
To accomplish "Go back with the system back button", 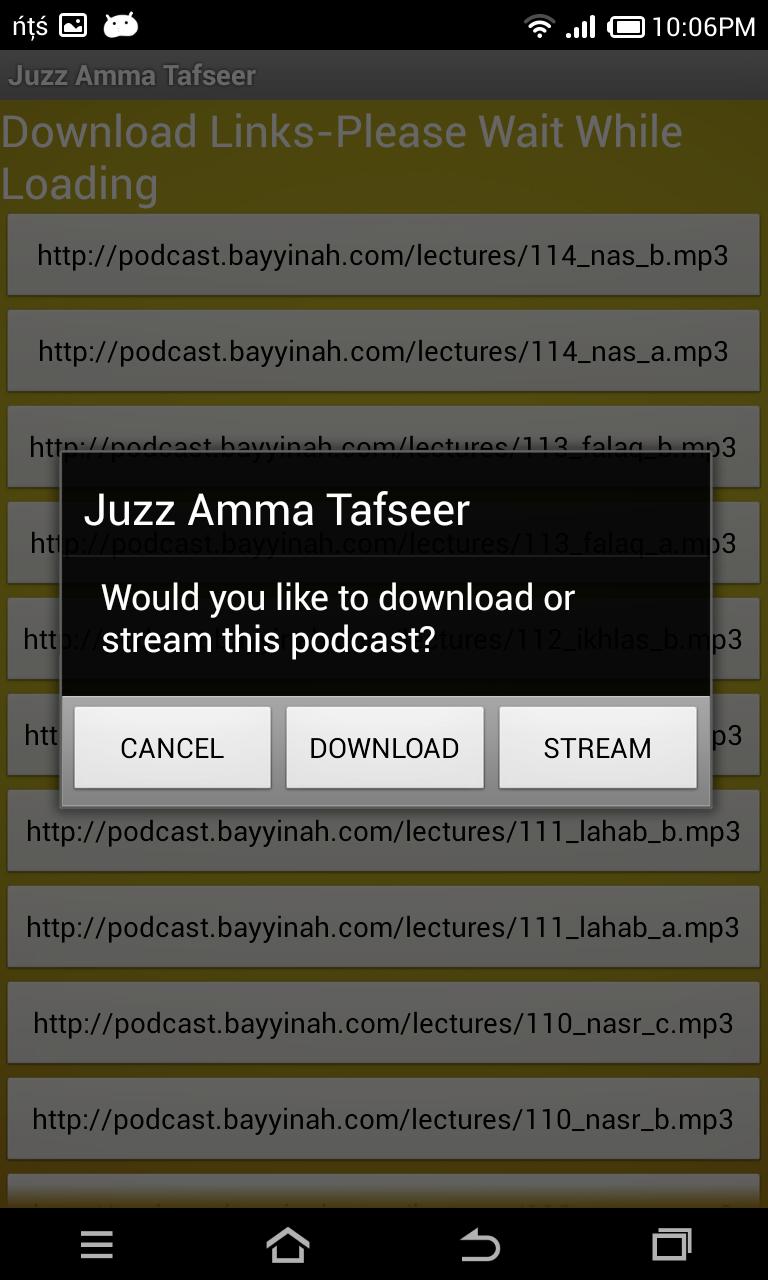I will [480, 1245].
